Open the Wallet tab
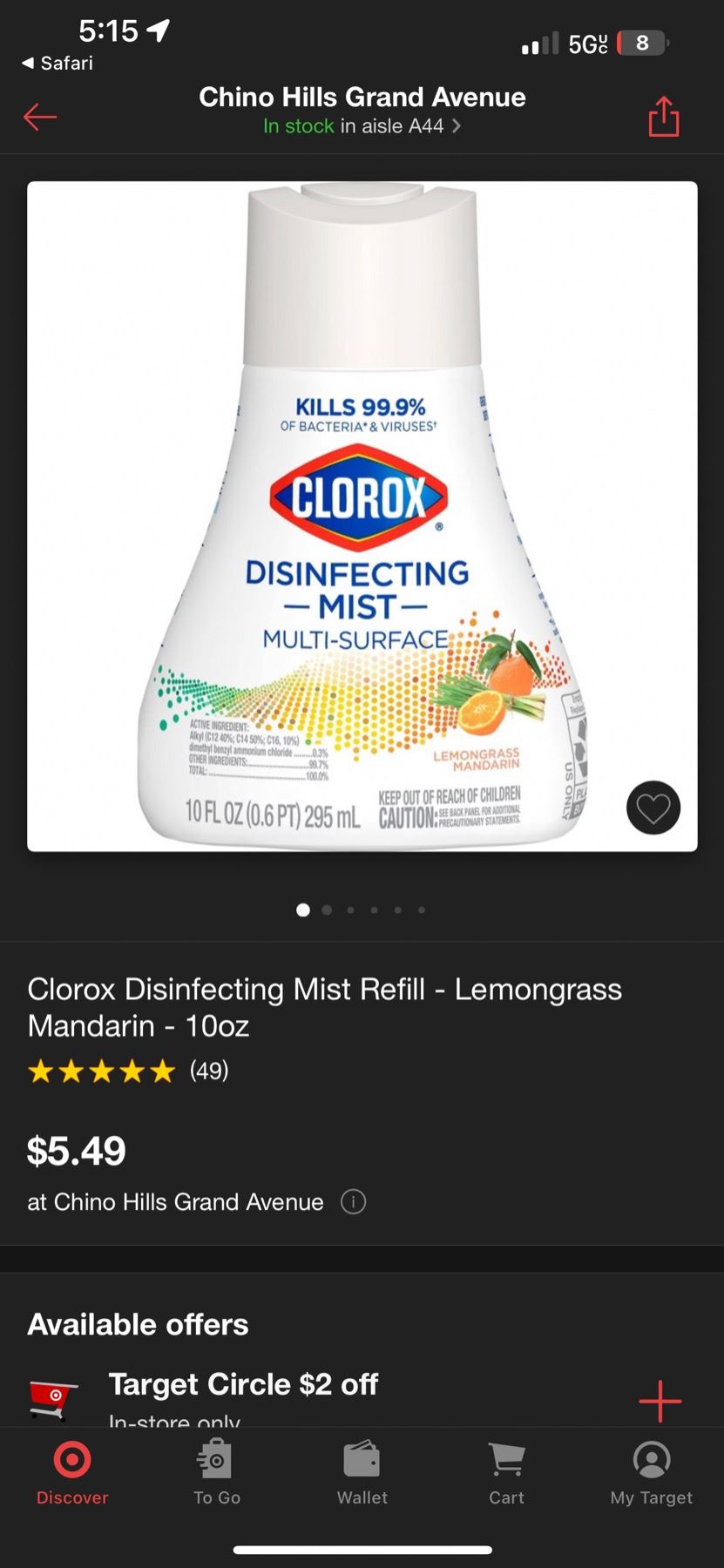Screen dimensions: 724x1568 [x=362, y=1473]
